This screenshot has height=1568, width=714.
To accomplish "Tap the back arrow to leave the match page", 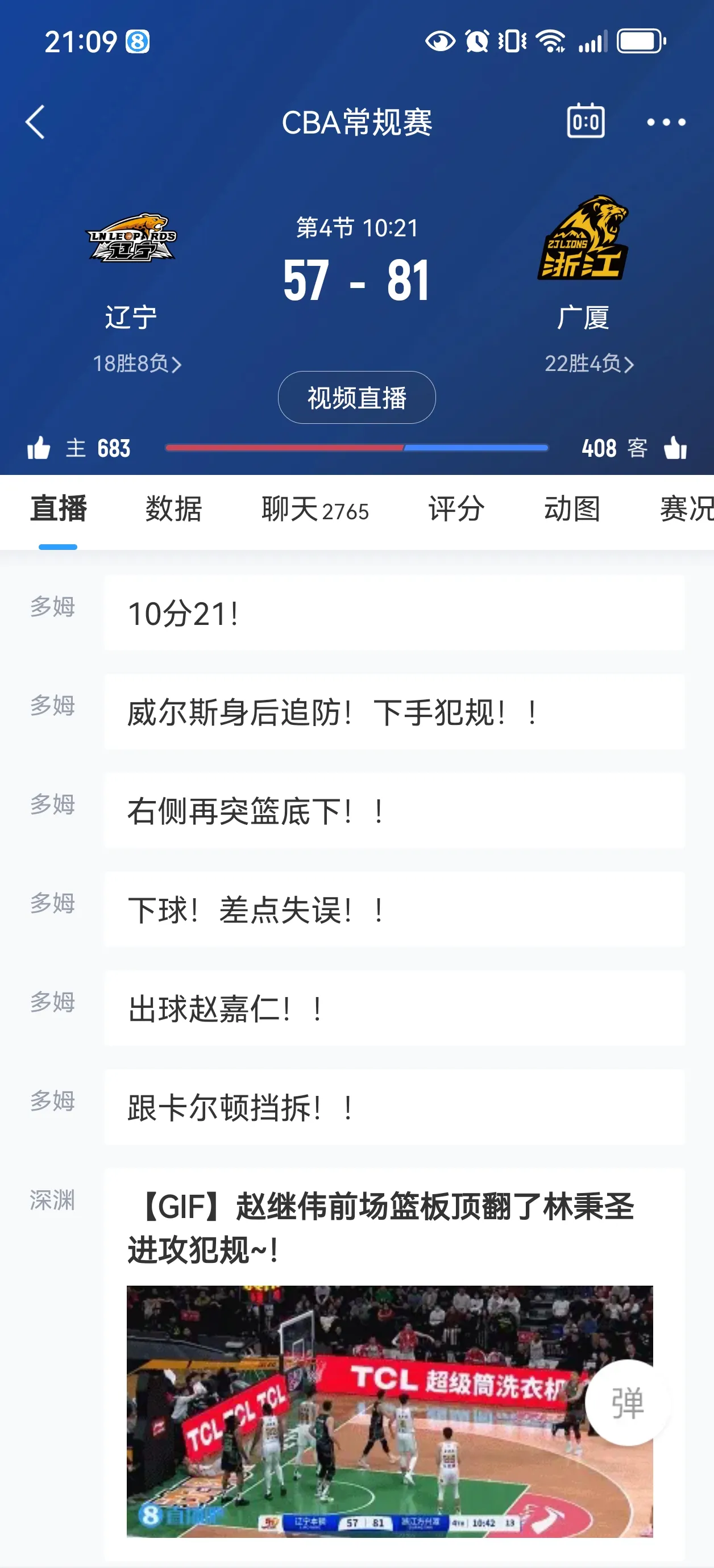I will [35, 121].
